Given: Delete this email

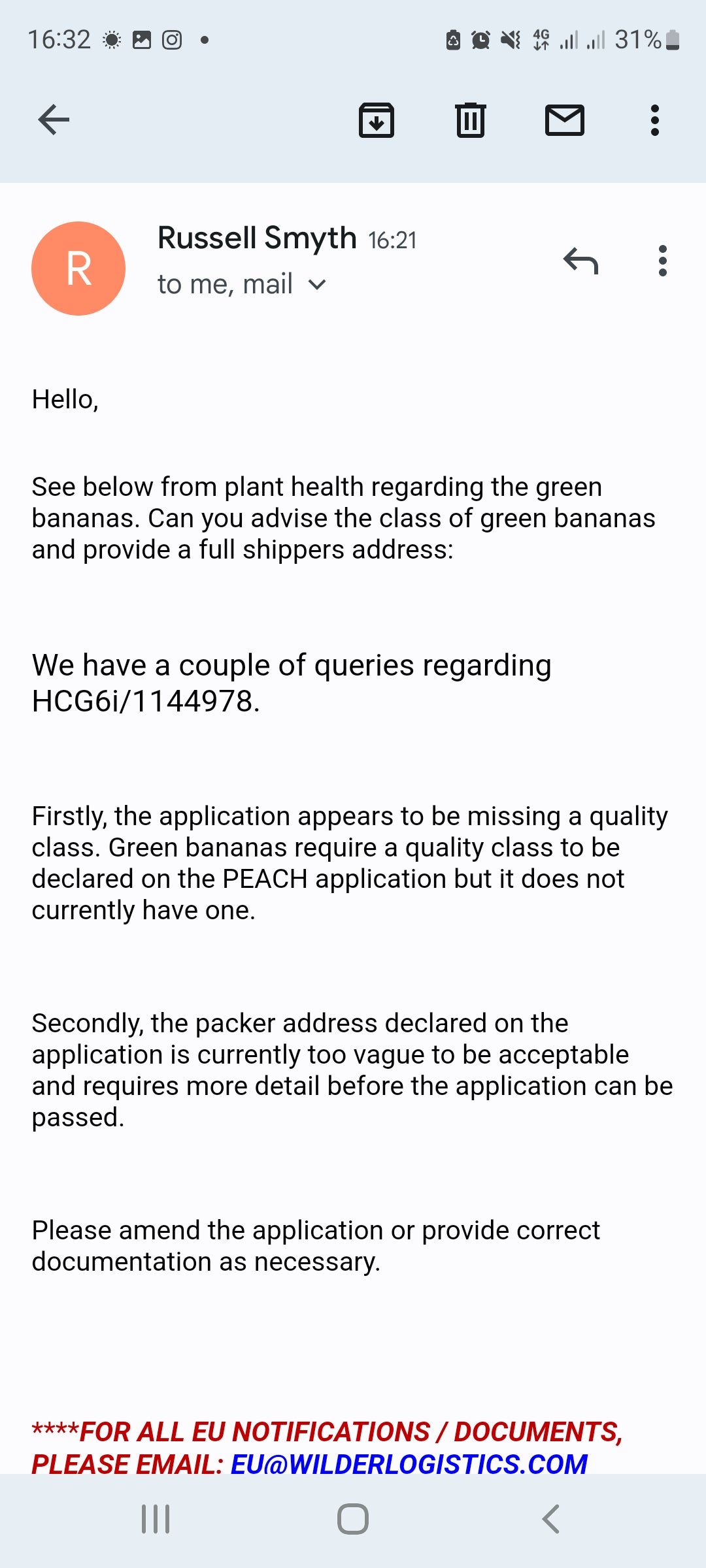Looking at the screenshot, I should [471, 120].
